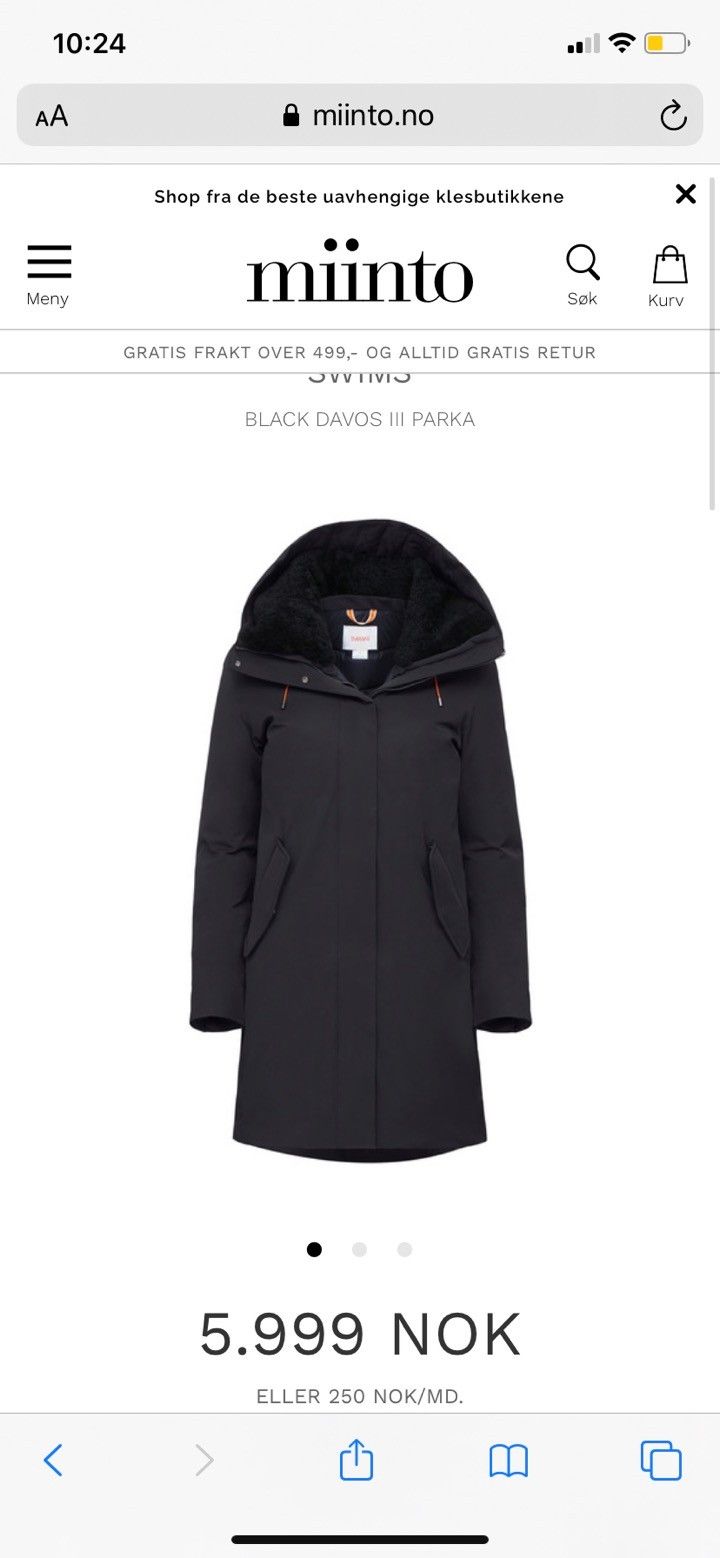Tap the miinto.no address bar
Viewport: 720px width, 1558px height.
coord(360,116)
